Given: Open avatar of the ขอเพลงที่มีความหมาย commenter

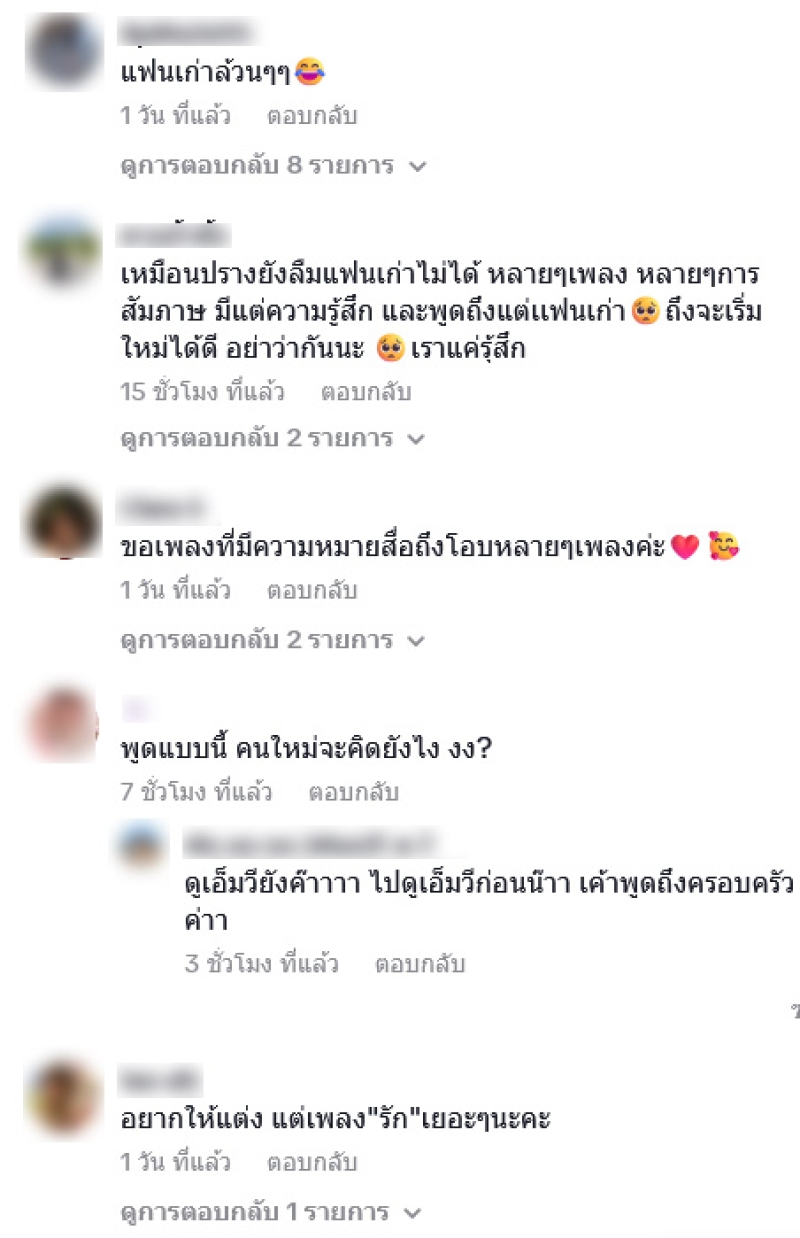Looking at the screenshot, I should (63, 524).
